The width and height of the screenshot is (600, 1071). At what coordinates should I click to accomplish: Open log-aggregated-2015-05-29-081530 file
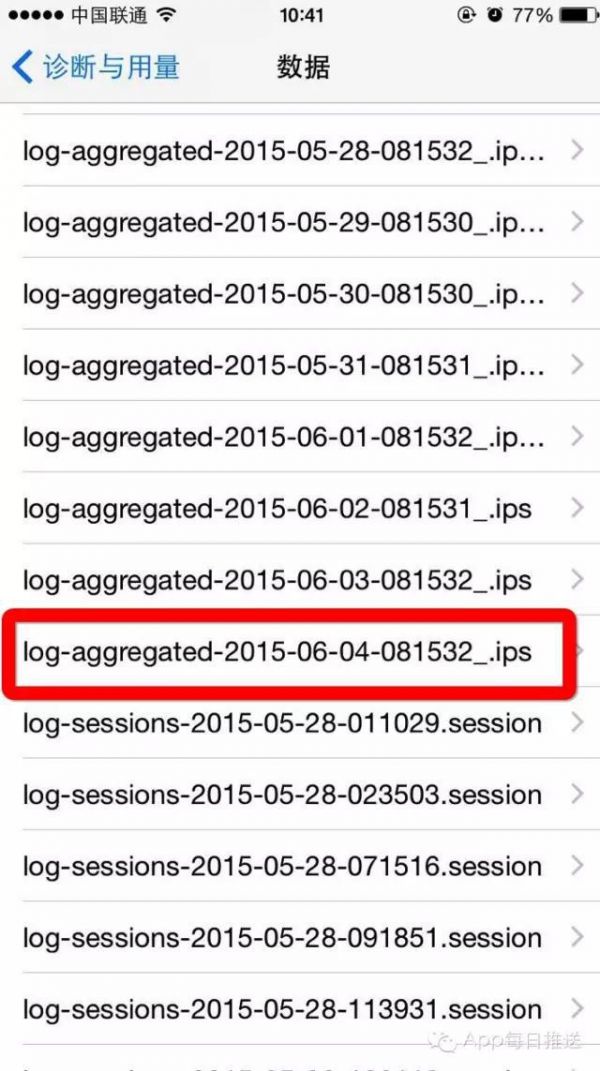click(285, 222)
